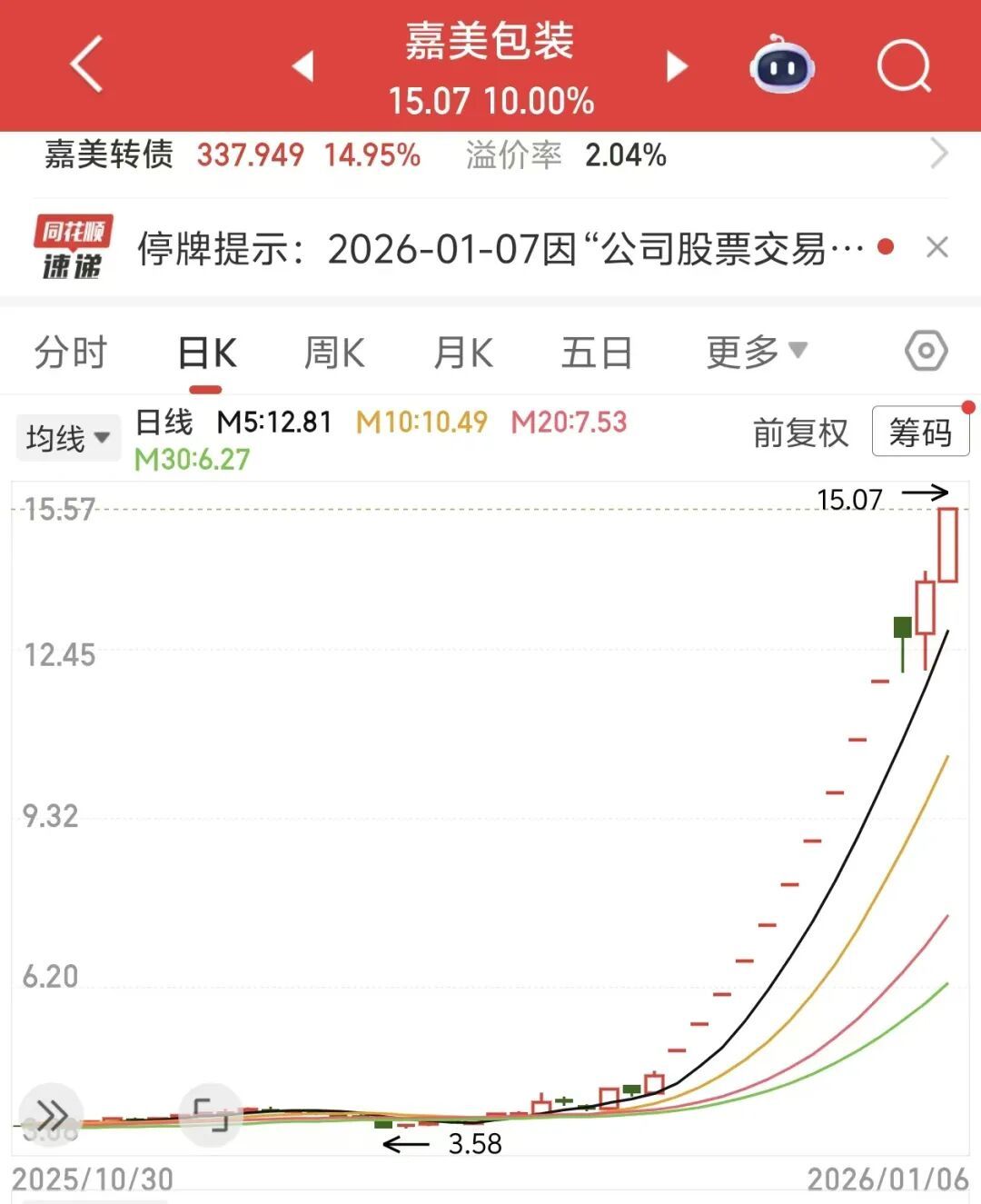Open the 筹码 chip distribution

click(919, 432)
